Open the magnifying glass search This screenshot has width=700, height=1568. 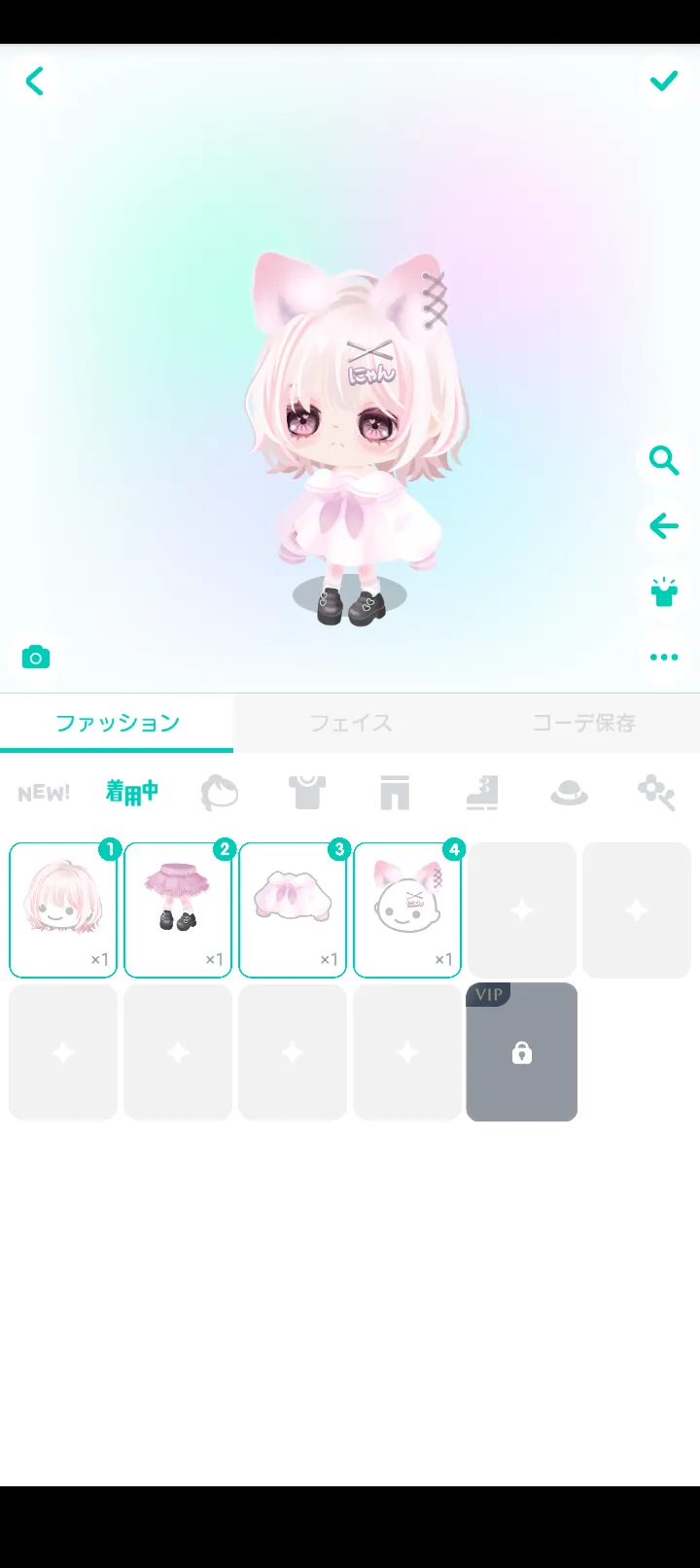pos(664,460)
